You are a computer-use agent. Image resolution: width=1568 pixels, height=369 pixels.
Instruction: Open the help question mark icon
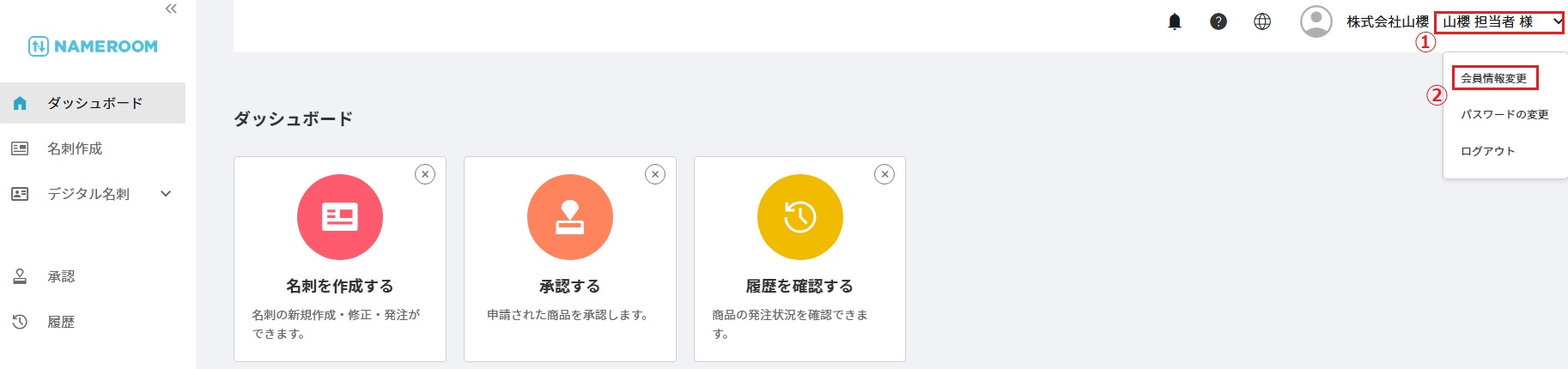[1218, 22]
